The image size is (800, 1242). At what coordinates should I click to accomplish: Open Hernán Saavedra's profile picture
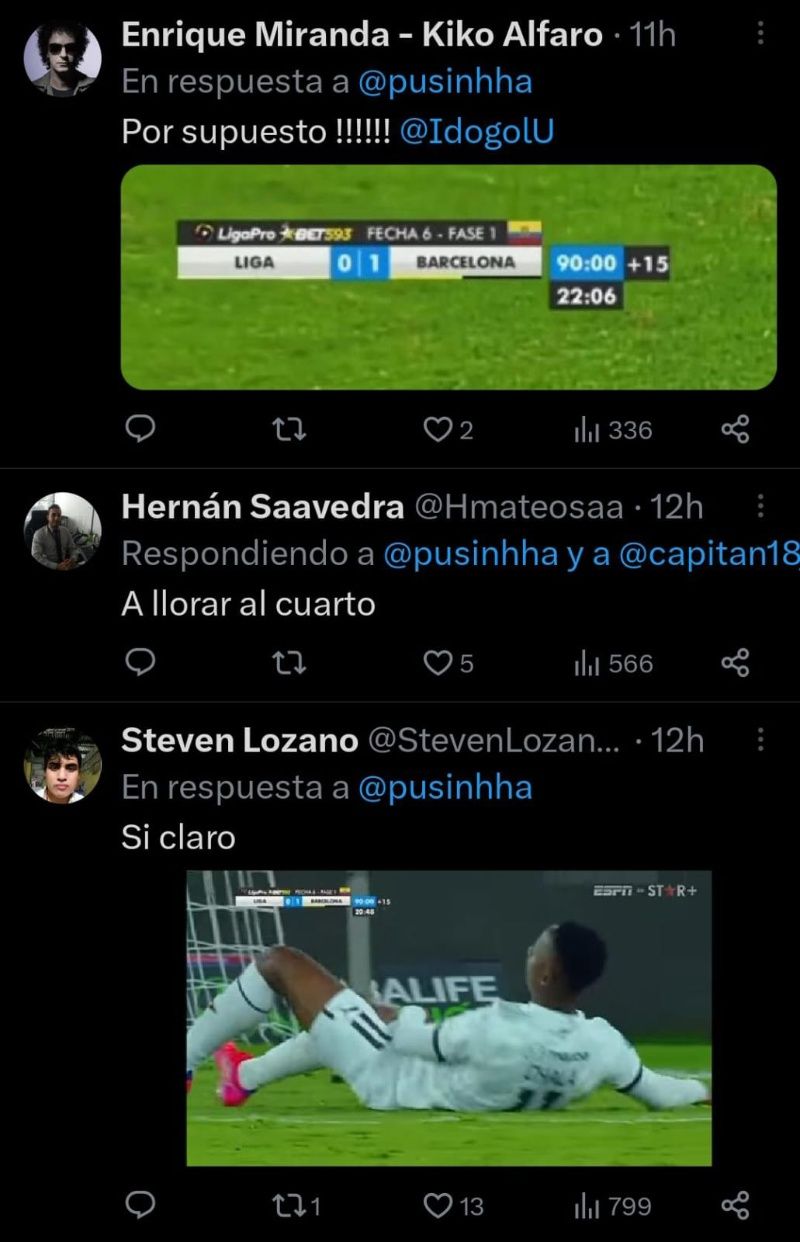tap(62, 531)
